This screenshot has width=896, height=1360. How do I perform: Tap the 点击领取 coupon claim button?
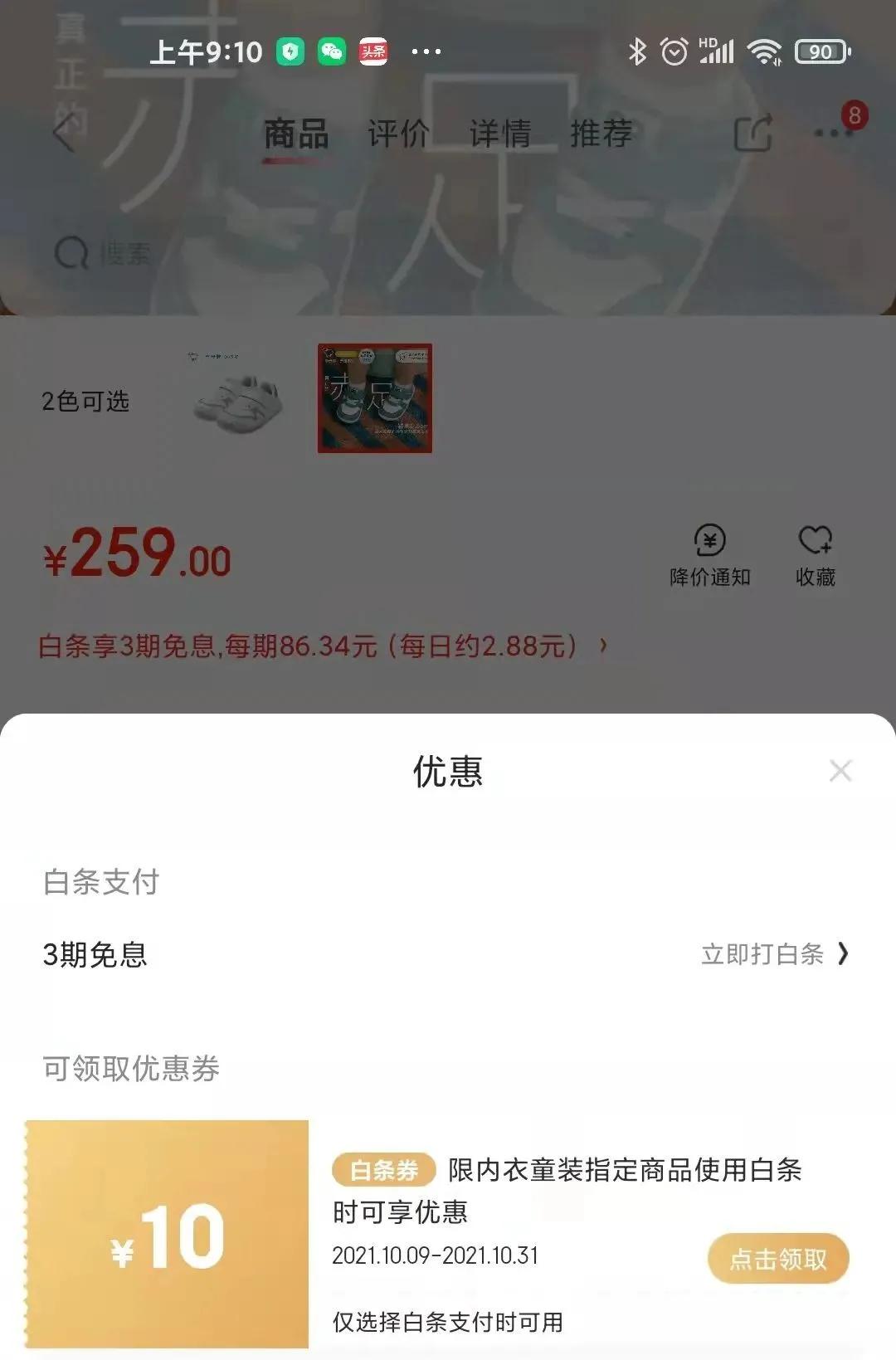(777, 1260)
